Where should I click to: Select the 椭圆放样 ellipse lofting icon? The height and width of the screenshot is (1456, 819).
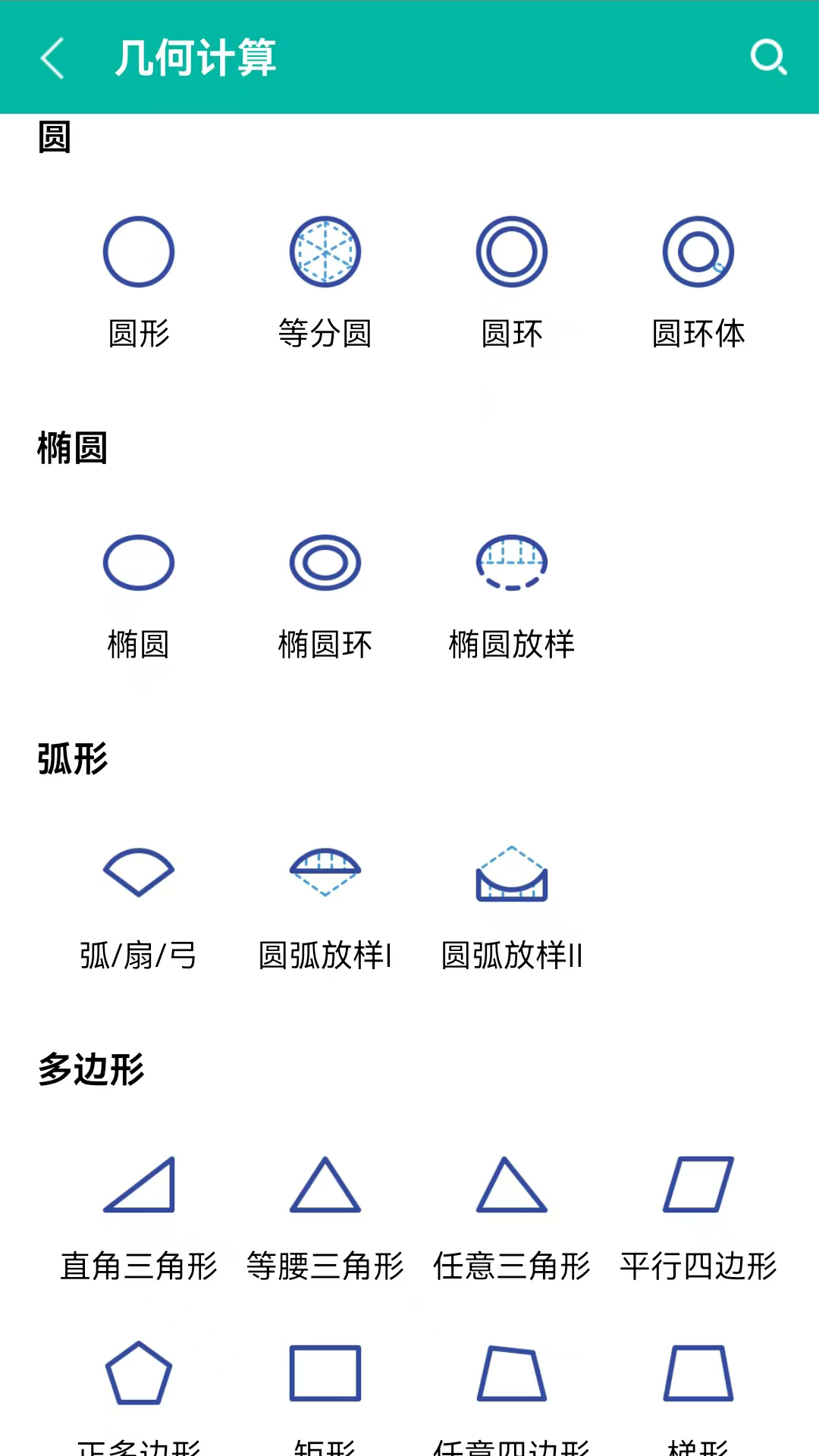512,562
